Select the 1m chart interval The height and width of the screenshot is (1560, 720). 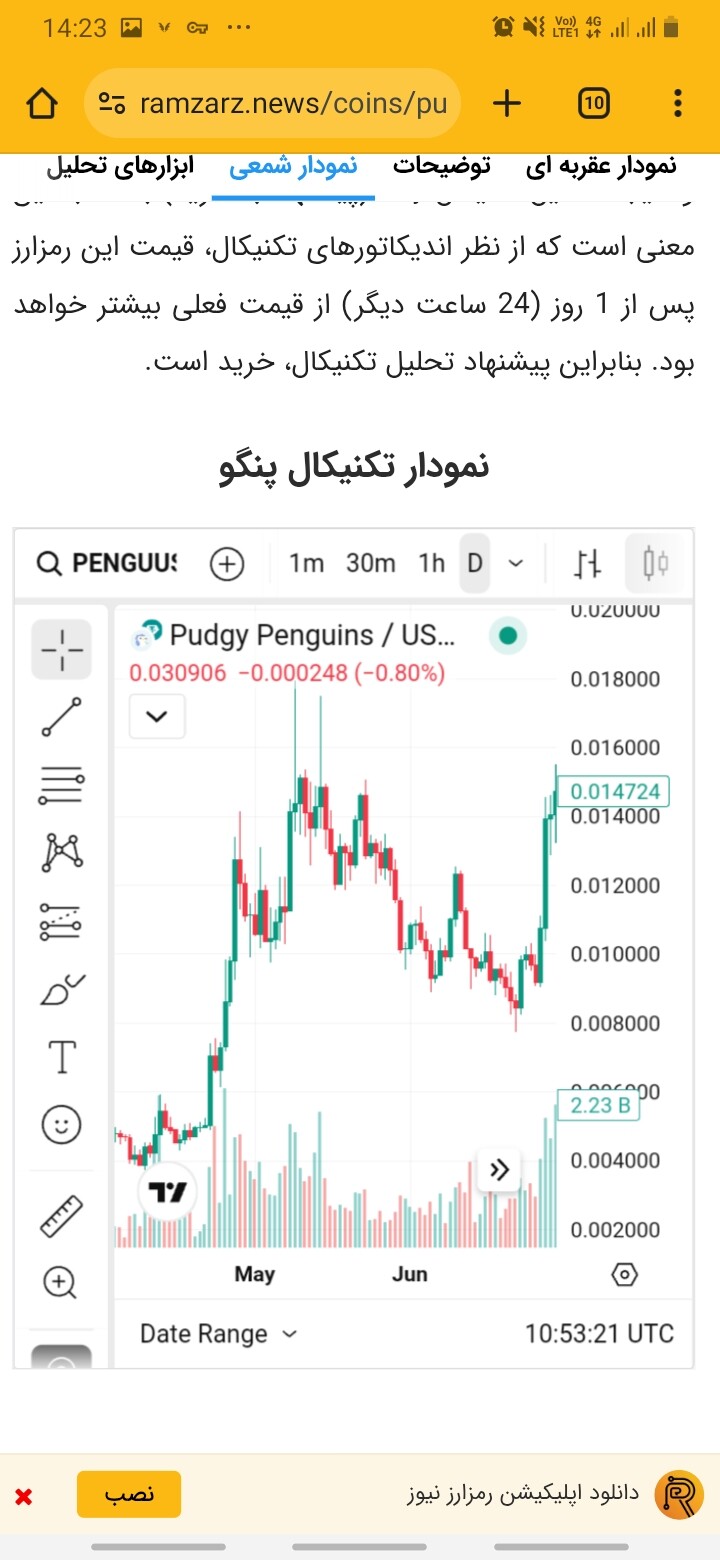(x=306, y=564)
